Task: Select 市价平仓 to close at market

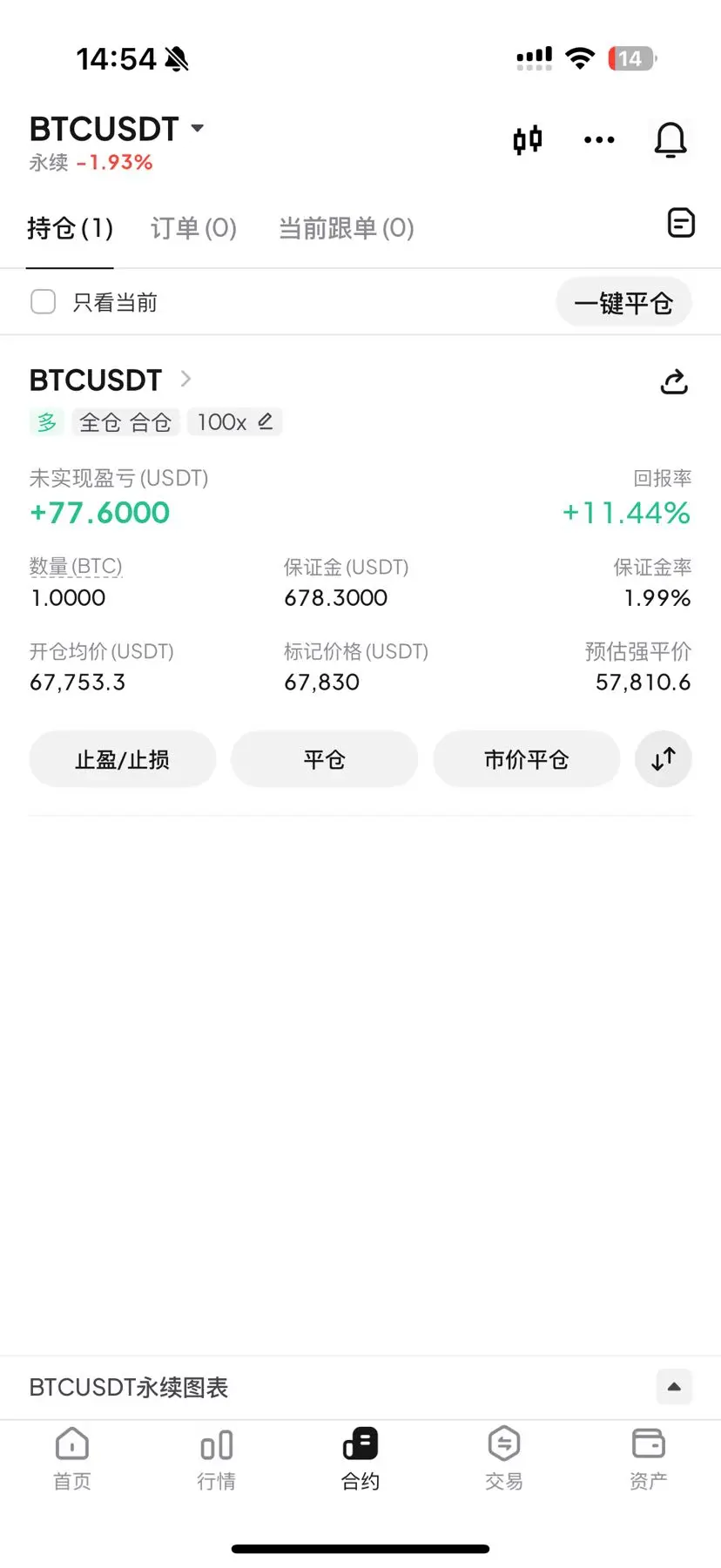Action: point(526,759)
